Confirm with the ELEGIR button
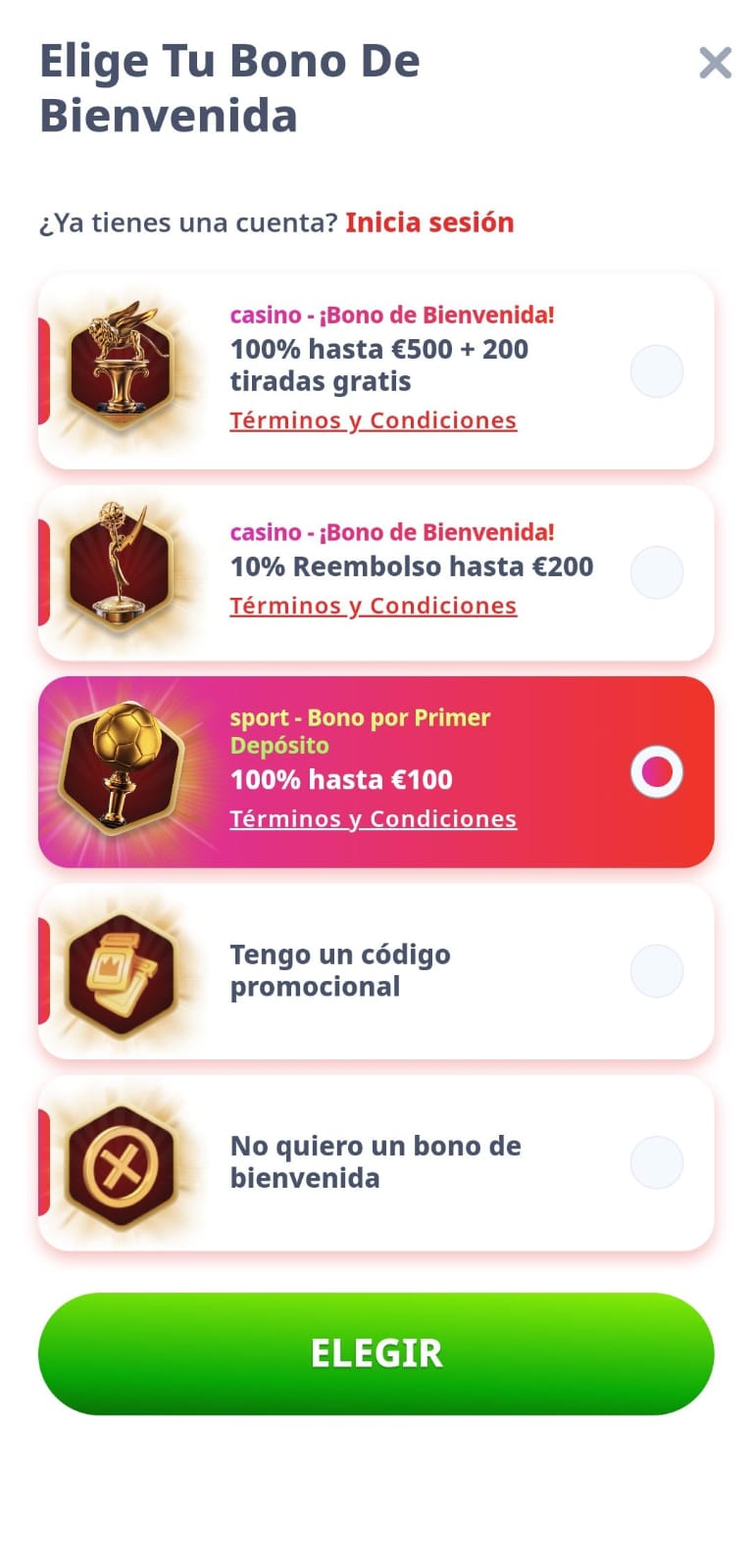Screen dimensions: 752x1568 376,1353
